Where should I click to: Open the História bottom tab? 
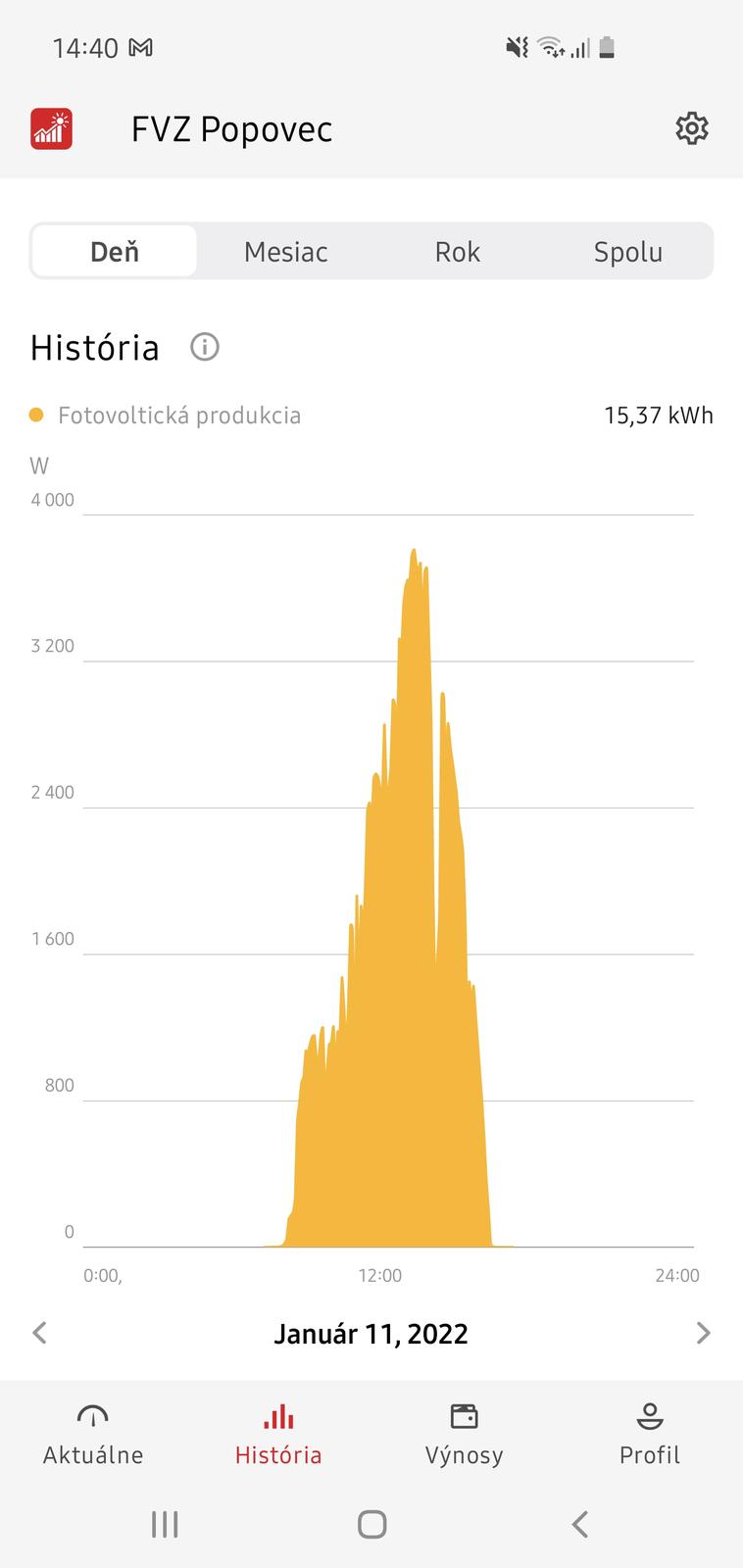[x=278, y=1434]
